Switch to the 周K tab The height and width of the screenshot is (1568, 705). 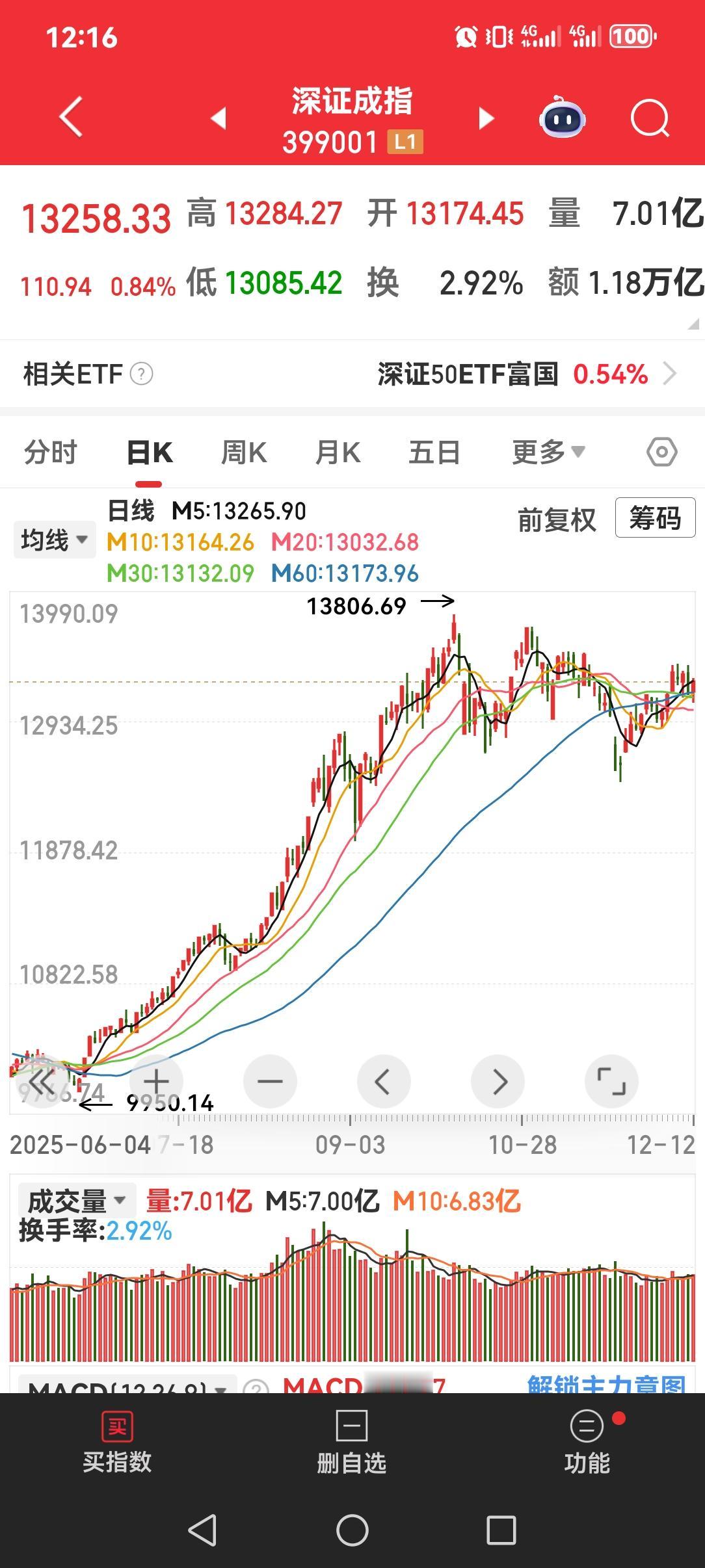(243, 451)
